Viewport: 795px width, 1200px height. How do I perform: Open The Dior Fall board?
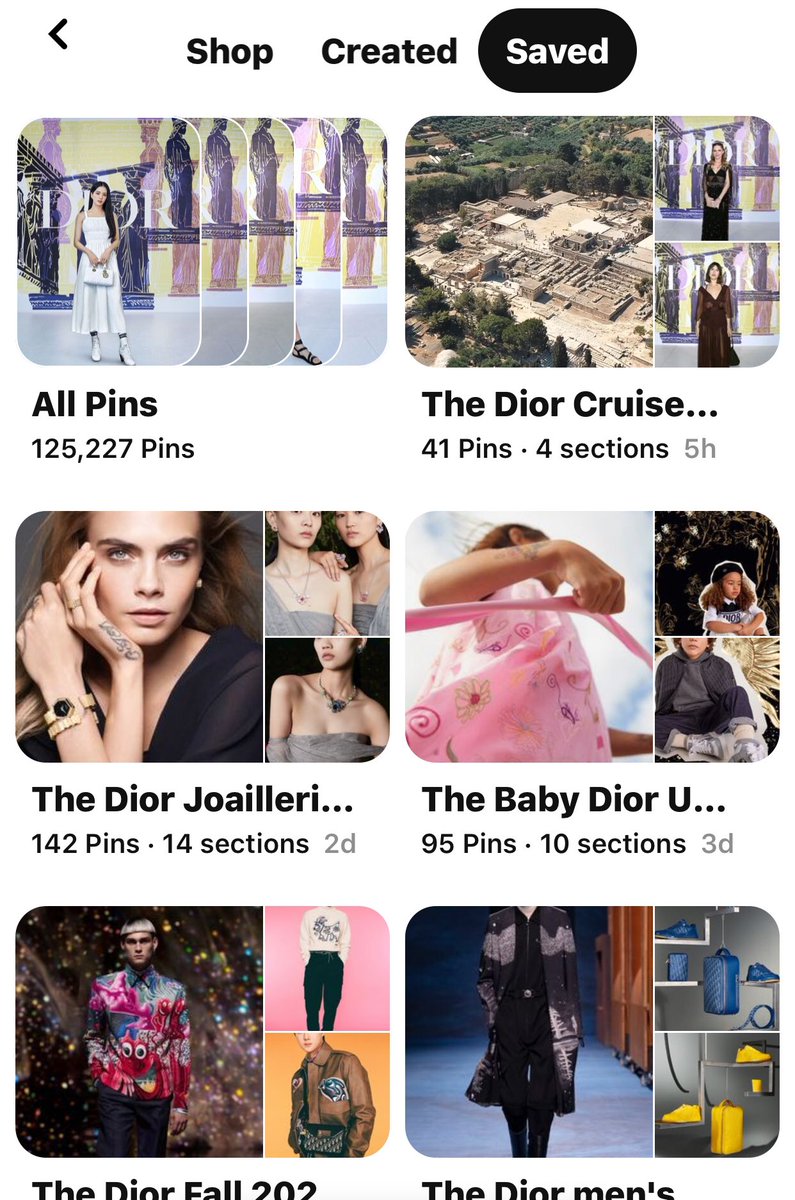(202, 1030)
